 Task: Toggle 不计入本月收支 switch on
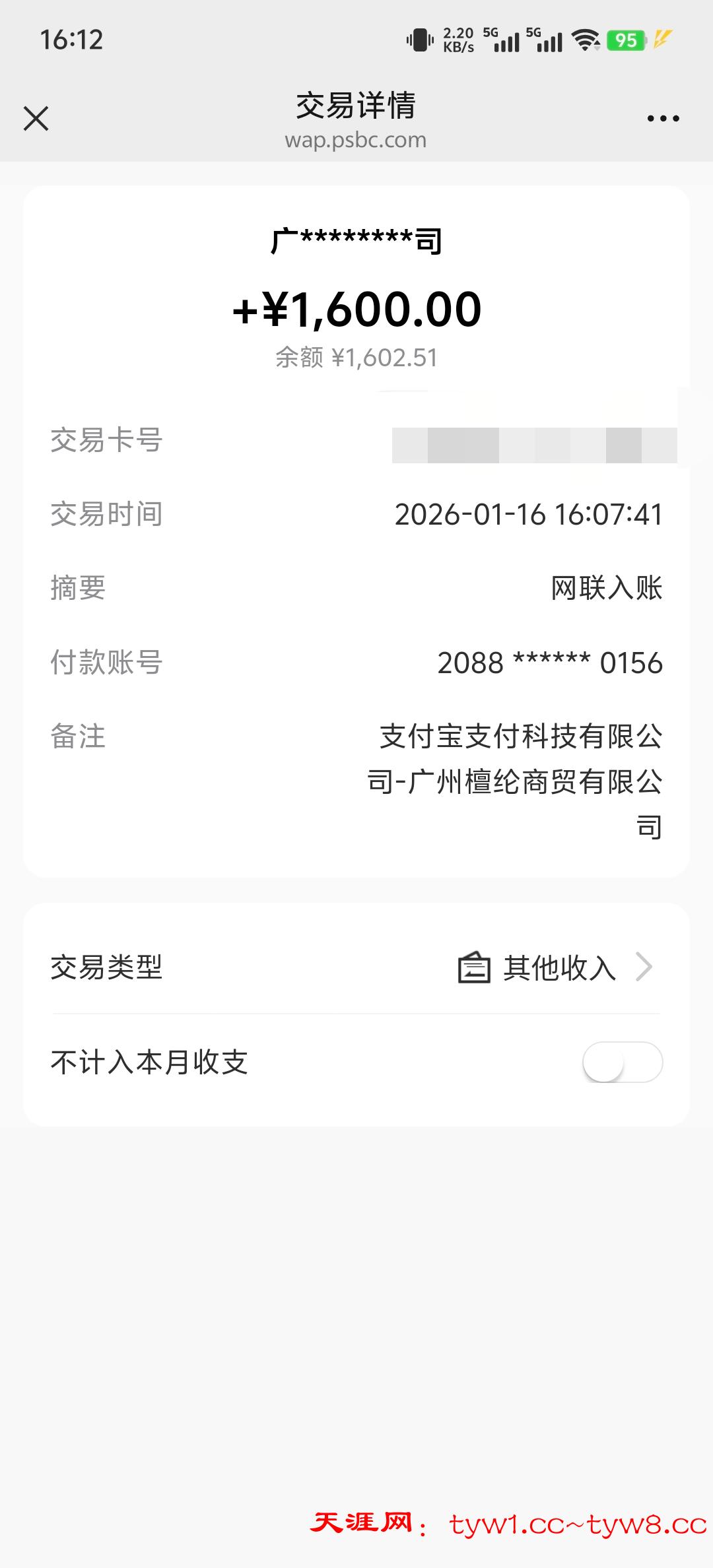[x=622, y=1062]
